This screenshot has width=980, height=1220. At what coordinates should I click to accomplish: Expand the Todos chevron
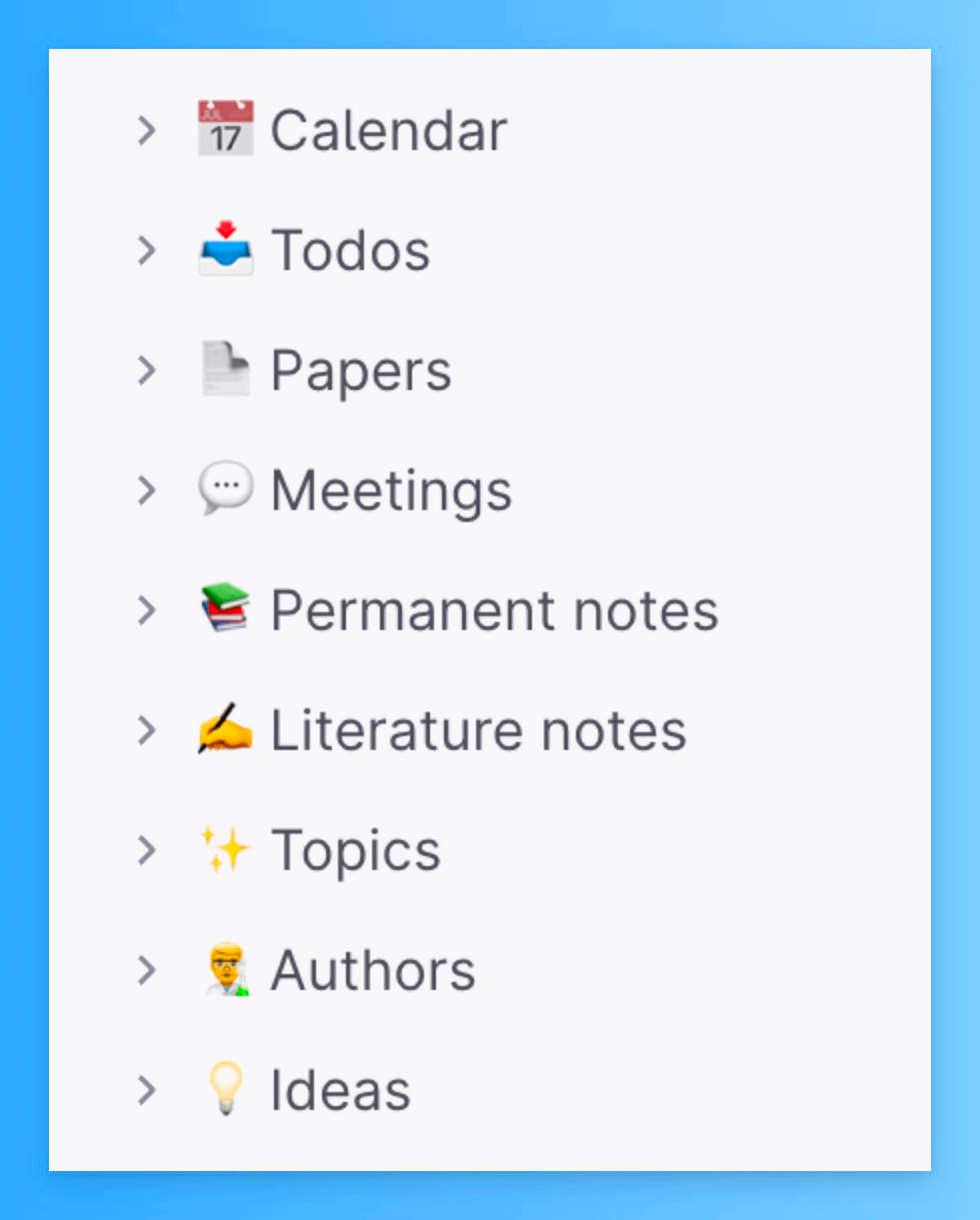coord(147,251)
